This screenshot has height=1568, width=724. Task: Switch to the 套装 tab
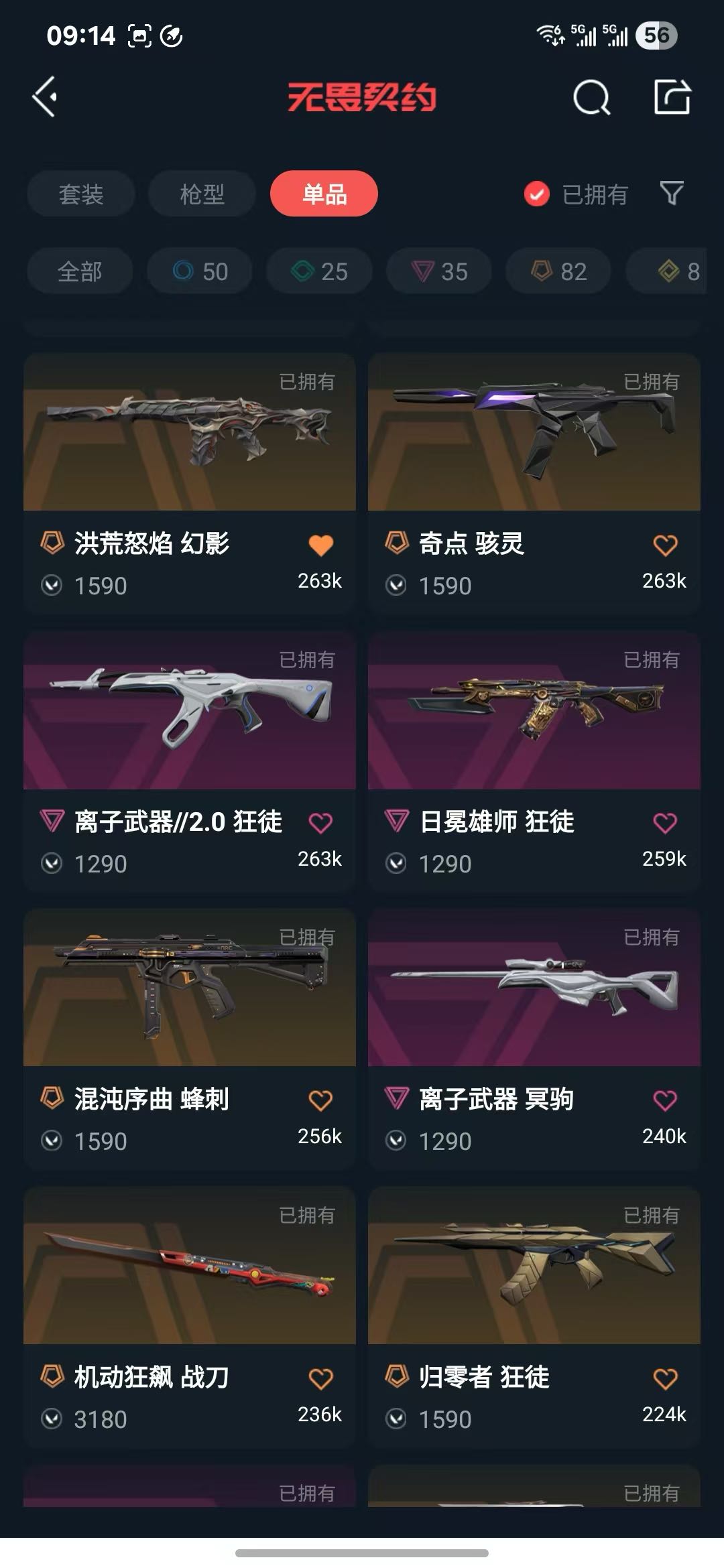tap(81, 194)
